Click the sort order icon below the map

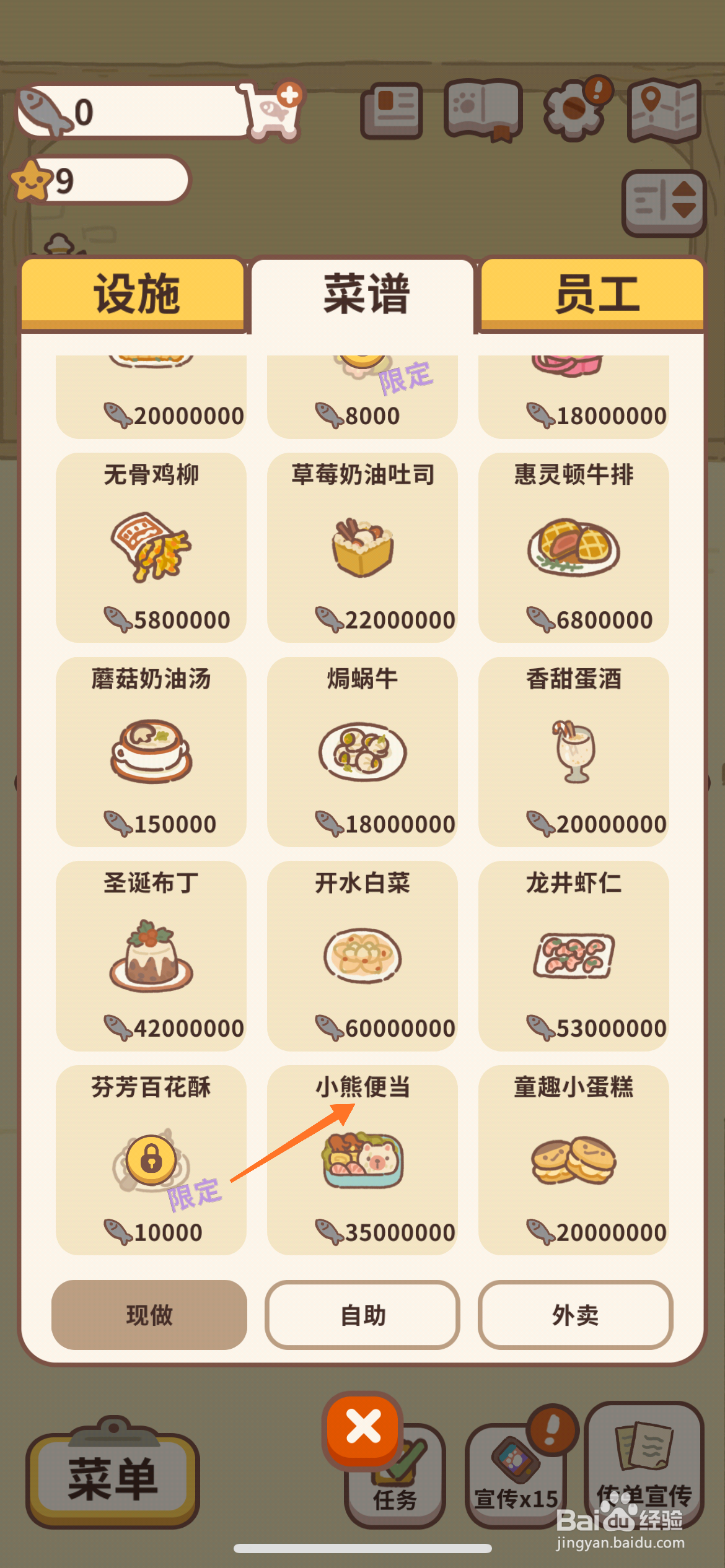tap(664, 202)
